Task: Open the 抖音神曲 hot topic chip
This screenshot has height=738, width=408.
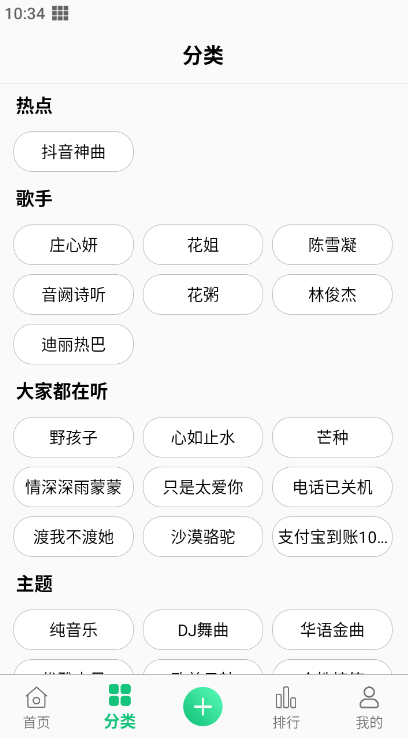Action: tap(73, 152)
